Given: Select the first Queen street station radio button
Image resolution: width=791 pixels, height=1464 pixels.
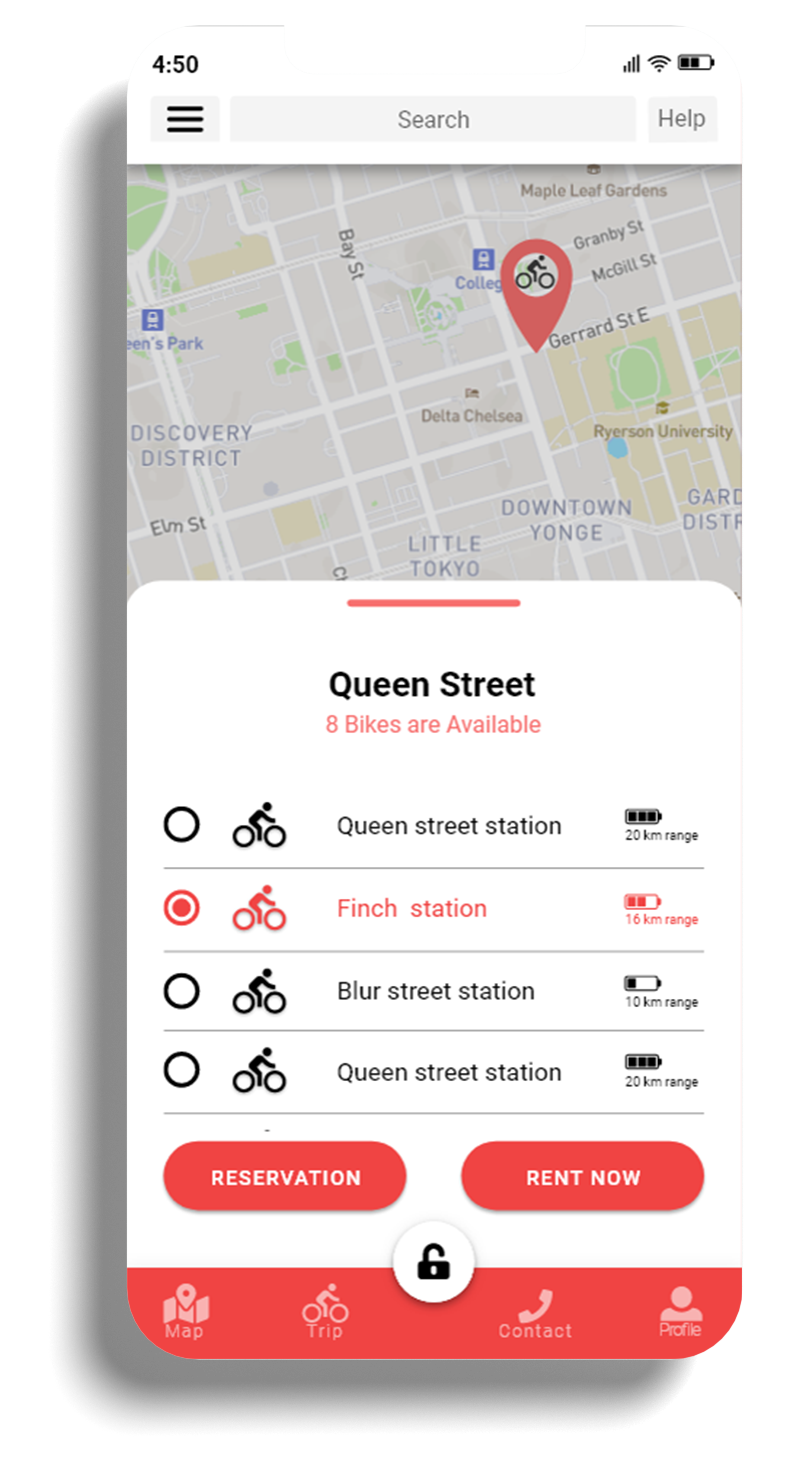Looking at the screenshot, I should coord(182,825).
